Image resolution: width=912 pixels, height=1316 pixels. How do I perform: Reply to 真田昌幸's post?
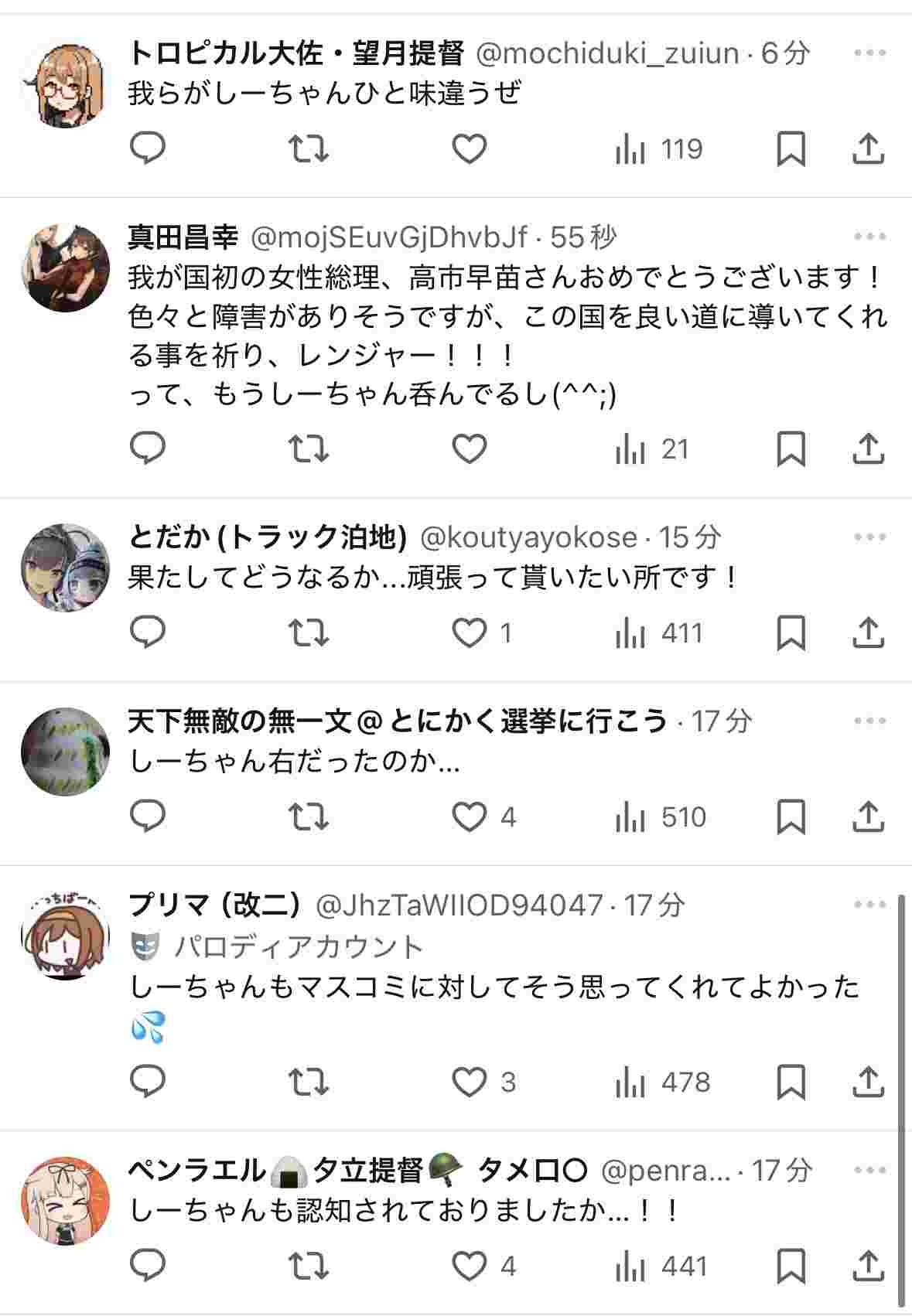click(148, 448)
